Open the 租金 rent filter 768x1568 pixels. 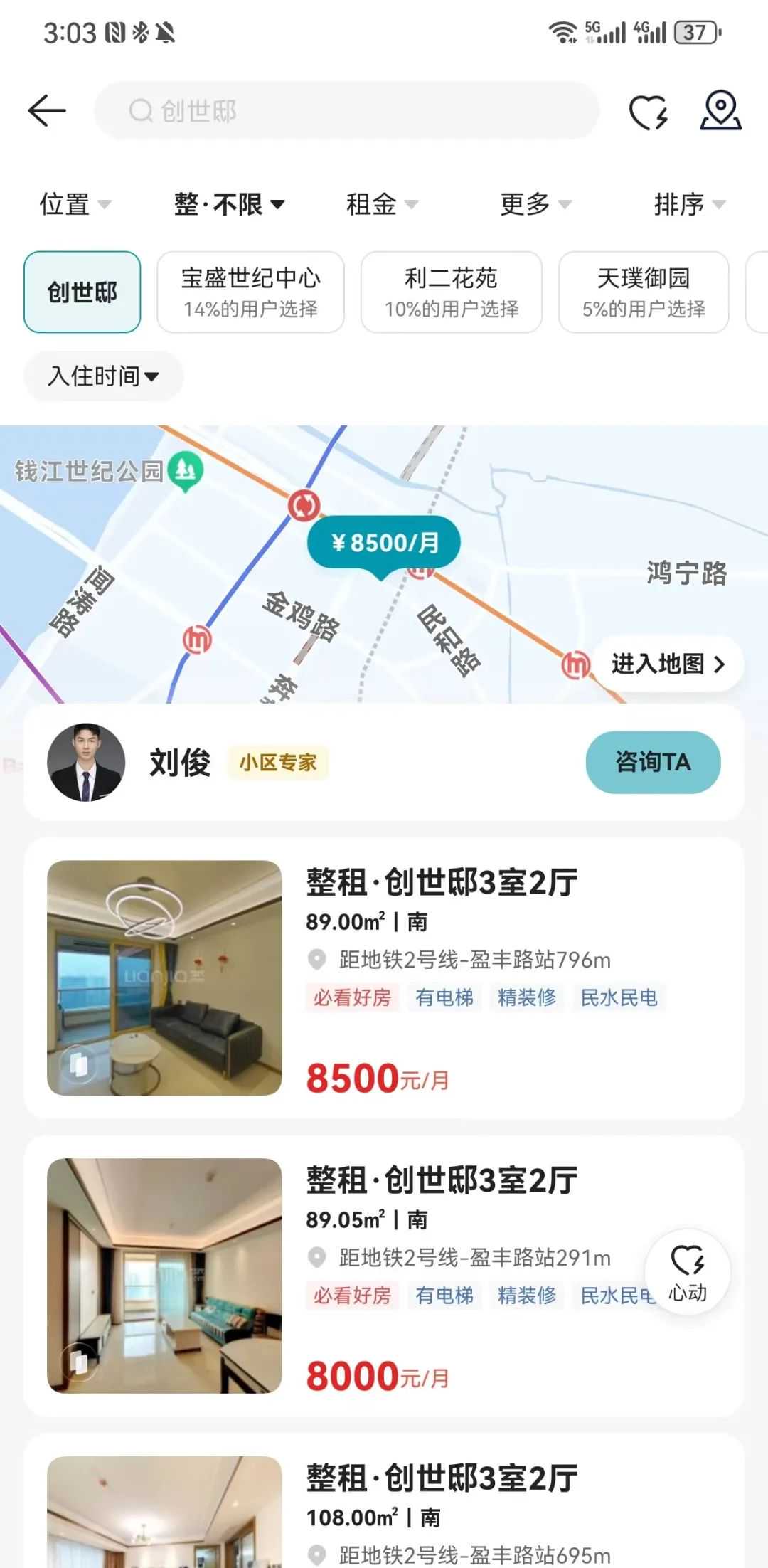(382, 205)
